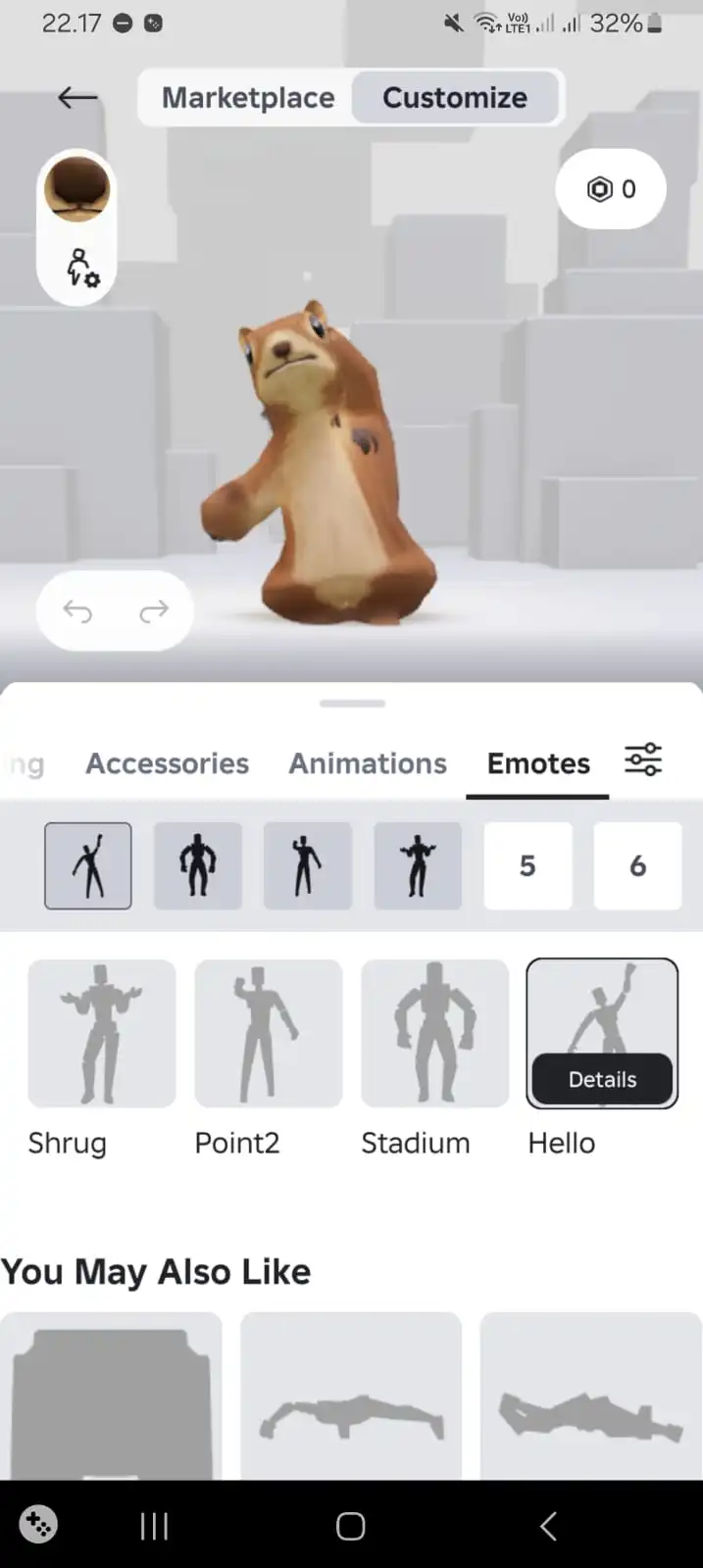Select empty emote slot 6

point(637,865)
